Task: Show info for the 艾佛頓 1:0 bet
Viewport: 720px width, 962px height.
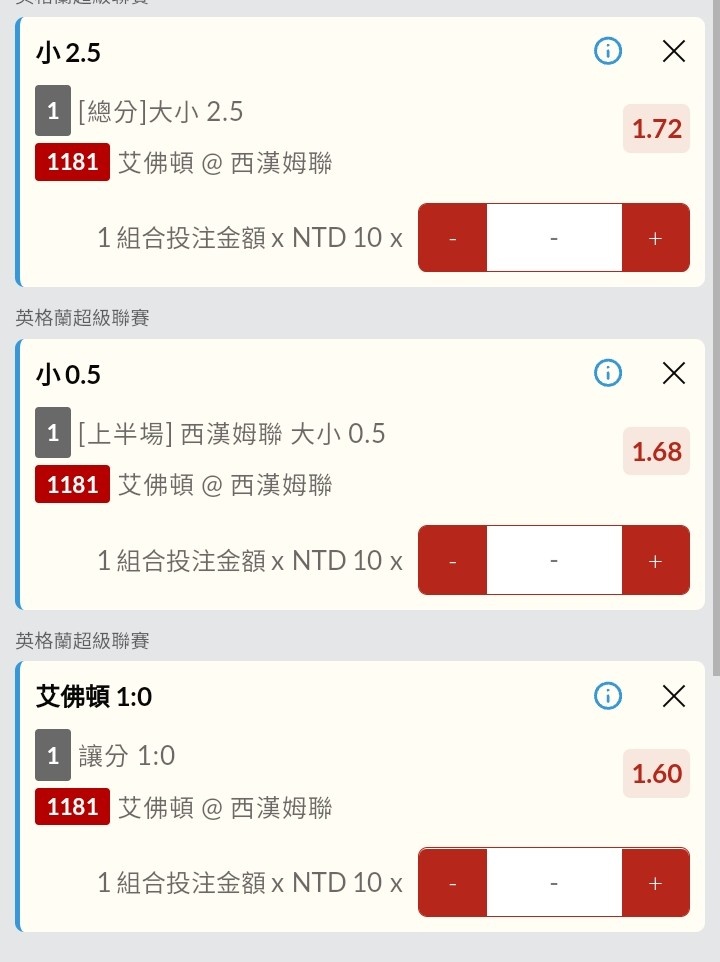Action: click(608, 696)
